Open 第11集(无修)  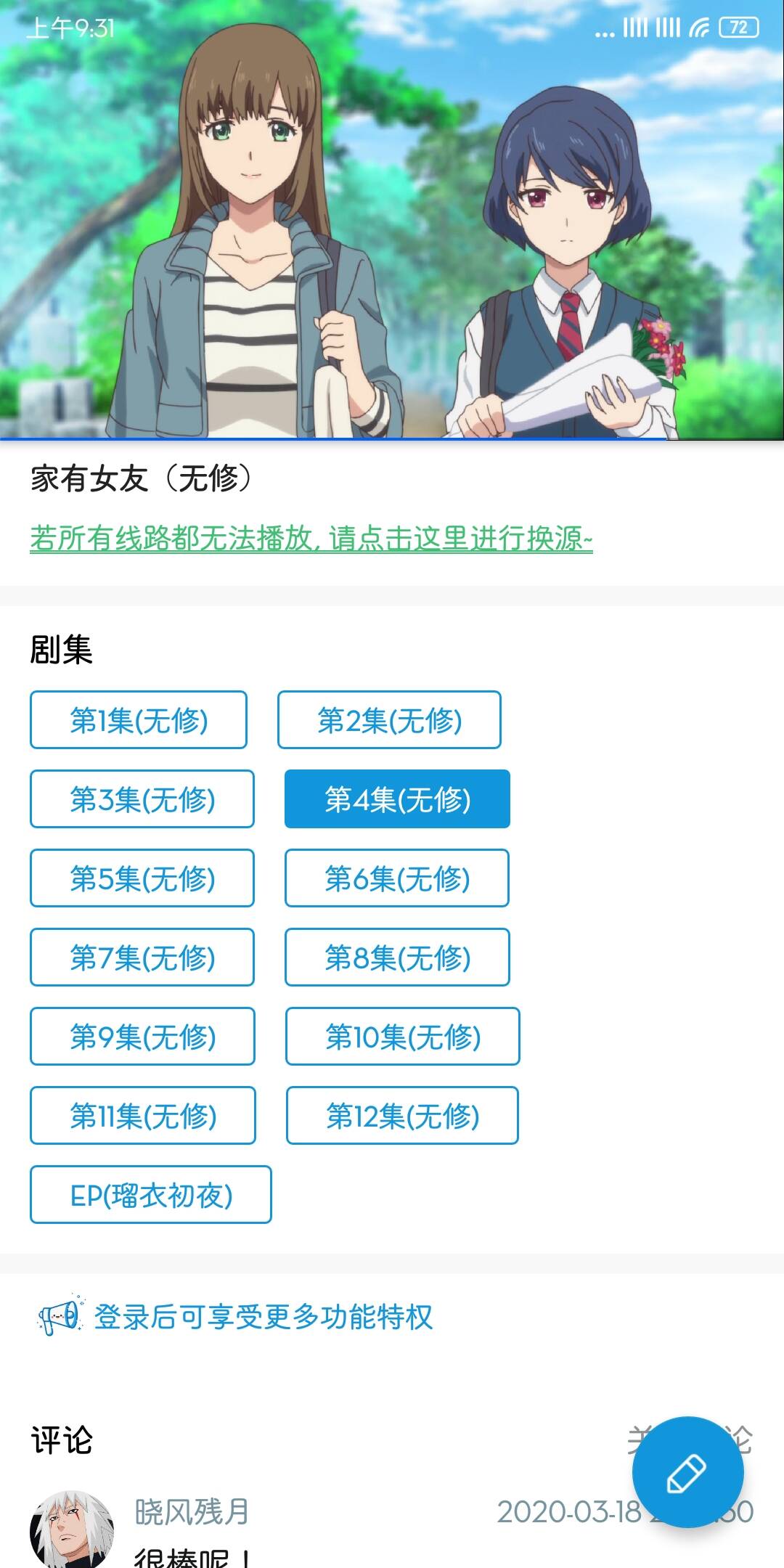pos(143,1116)
